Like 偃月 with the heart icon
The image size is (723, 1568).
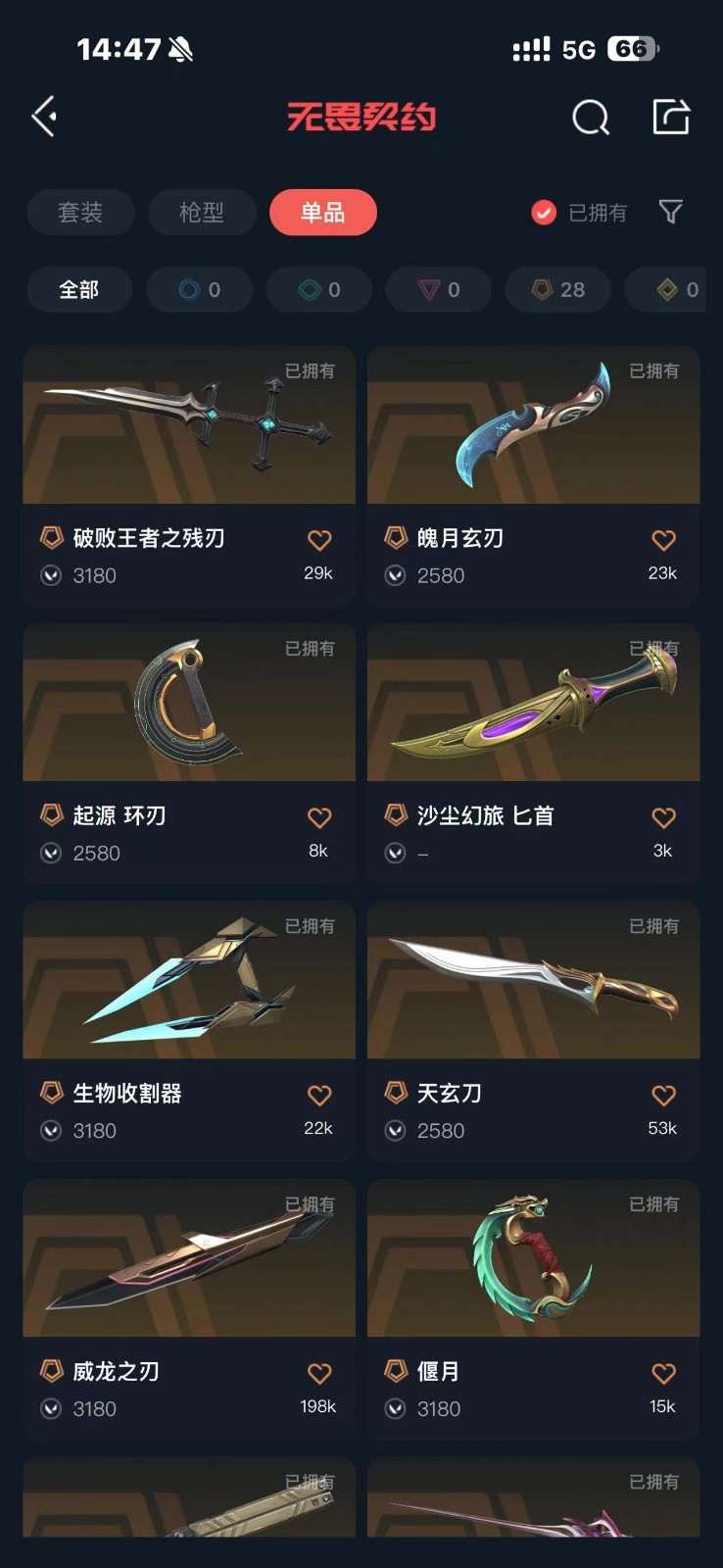(663, 1374)
